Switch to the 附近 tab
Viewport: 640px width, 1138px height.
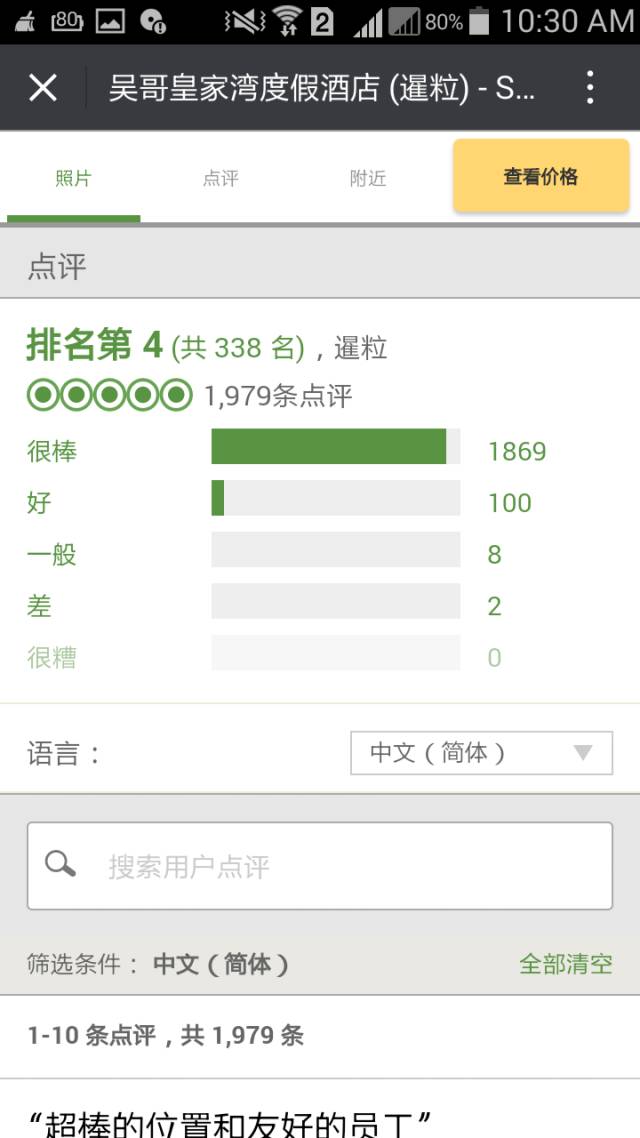coord(367,179)
